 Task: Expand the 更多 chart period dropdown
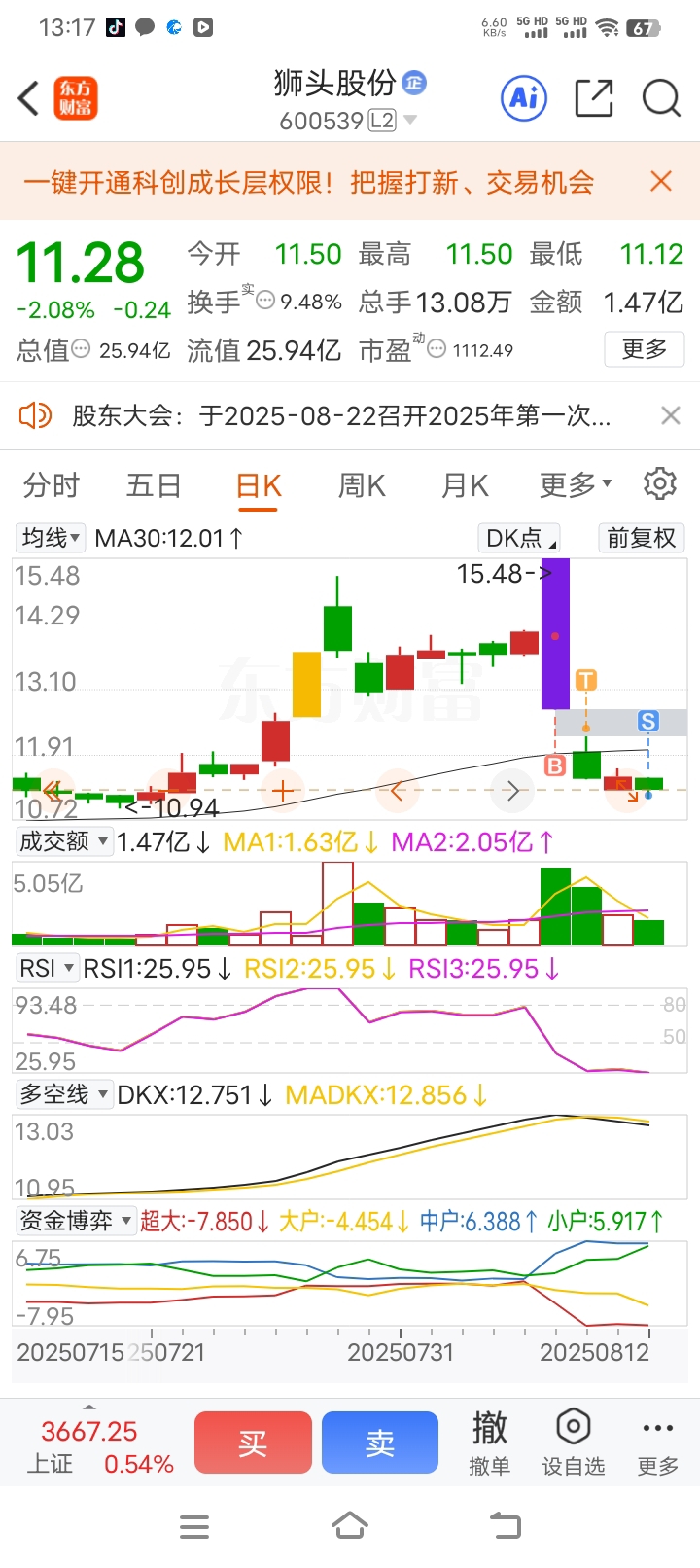click(x=576, y=483)
